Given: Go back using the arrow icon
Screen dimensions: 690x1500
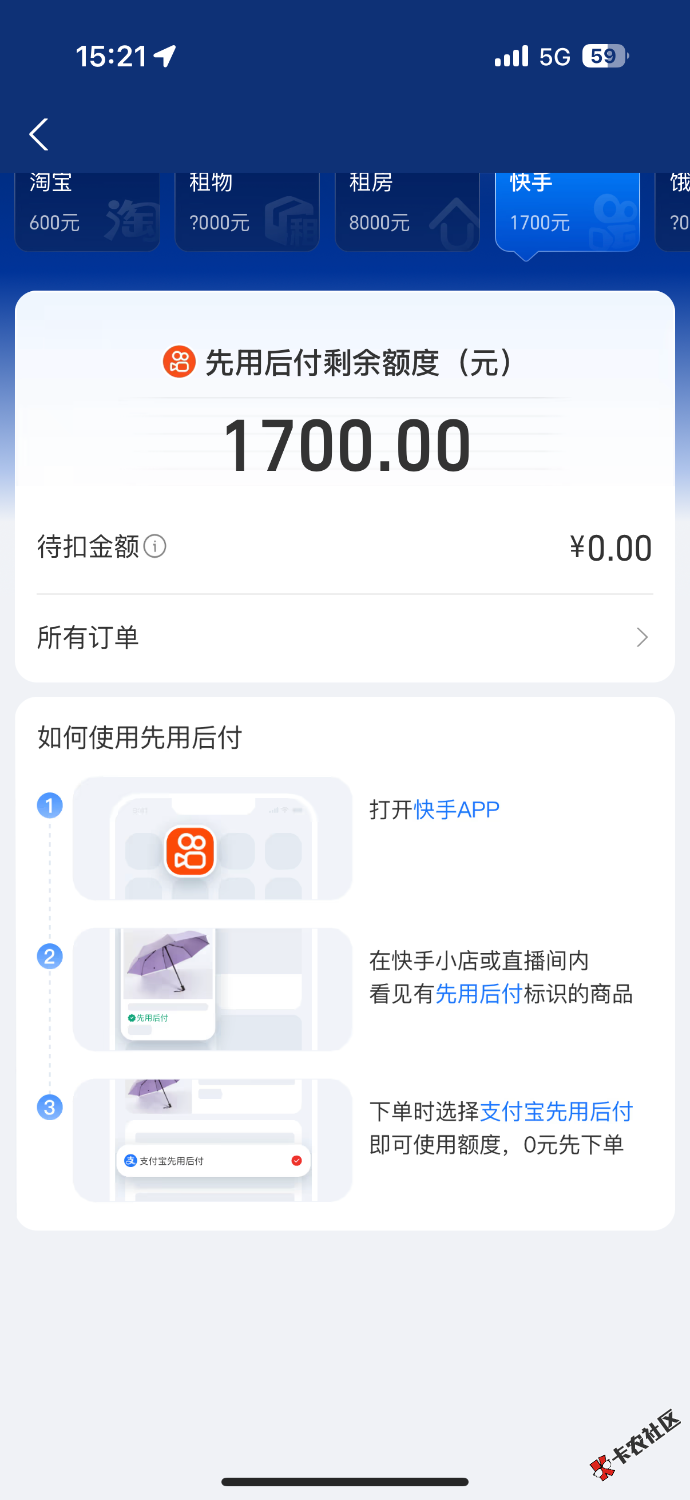Looking at the screenshot, I should point(39,134).
